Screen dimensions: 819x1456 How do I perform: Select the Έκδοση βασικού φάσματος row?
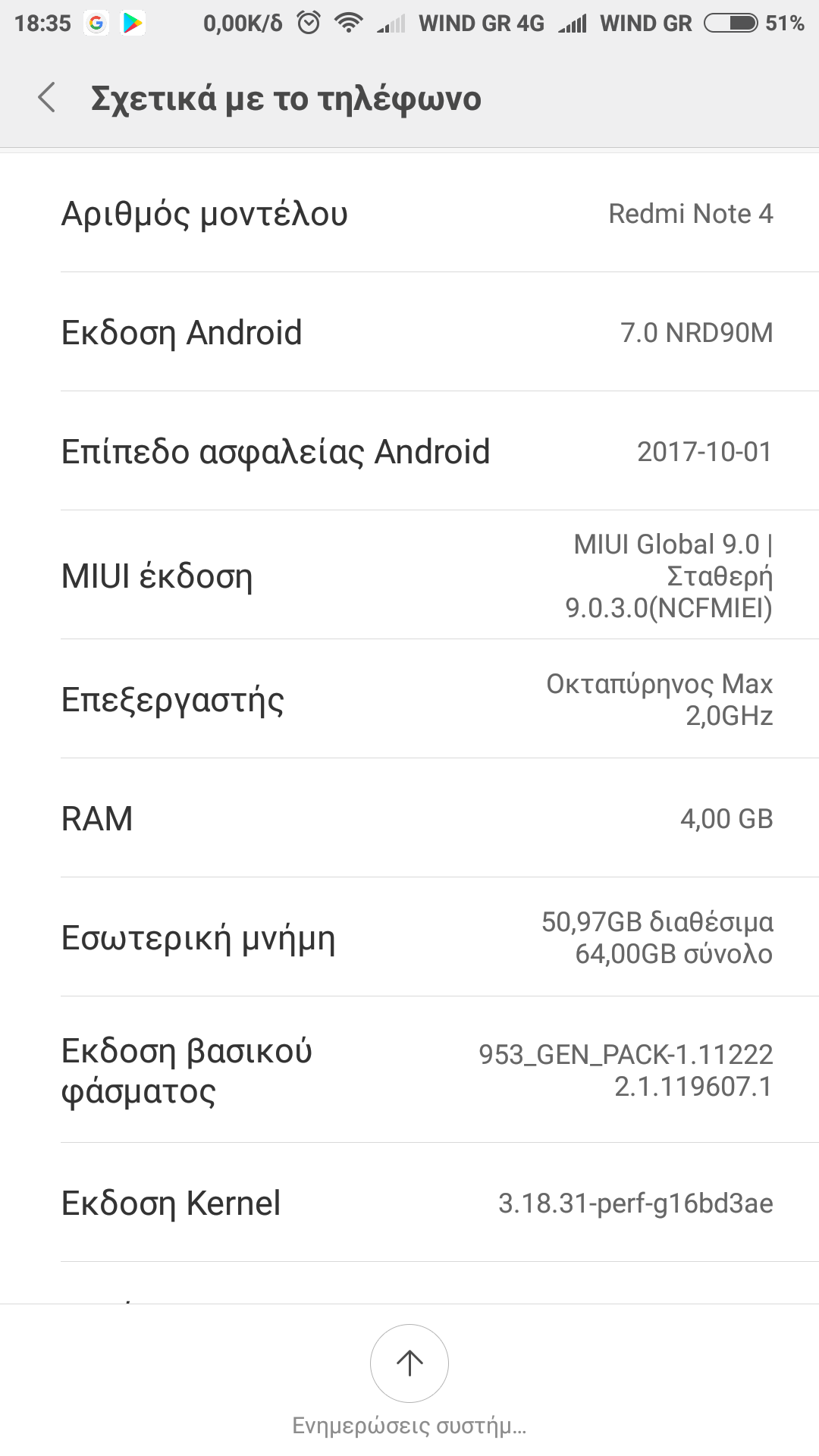pos(409,1070)
